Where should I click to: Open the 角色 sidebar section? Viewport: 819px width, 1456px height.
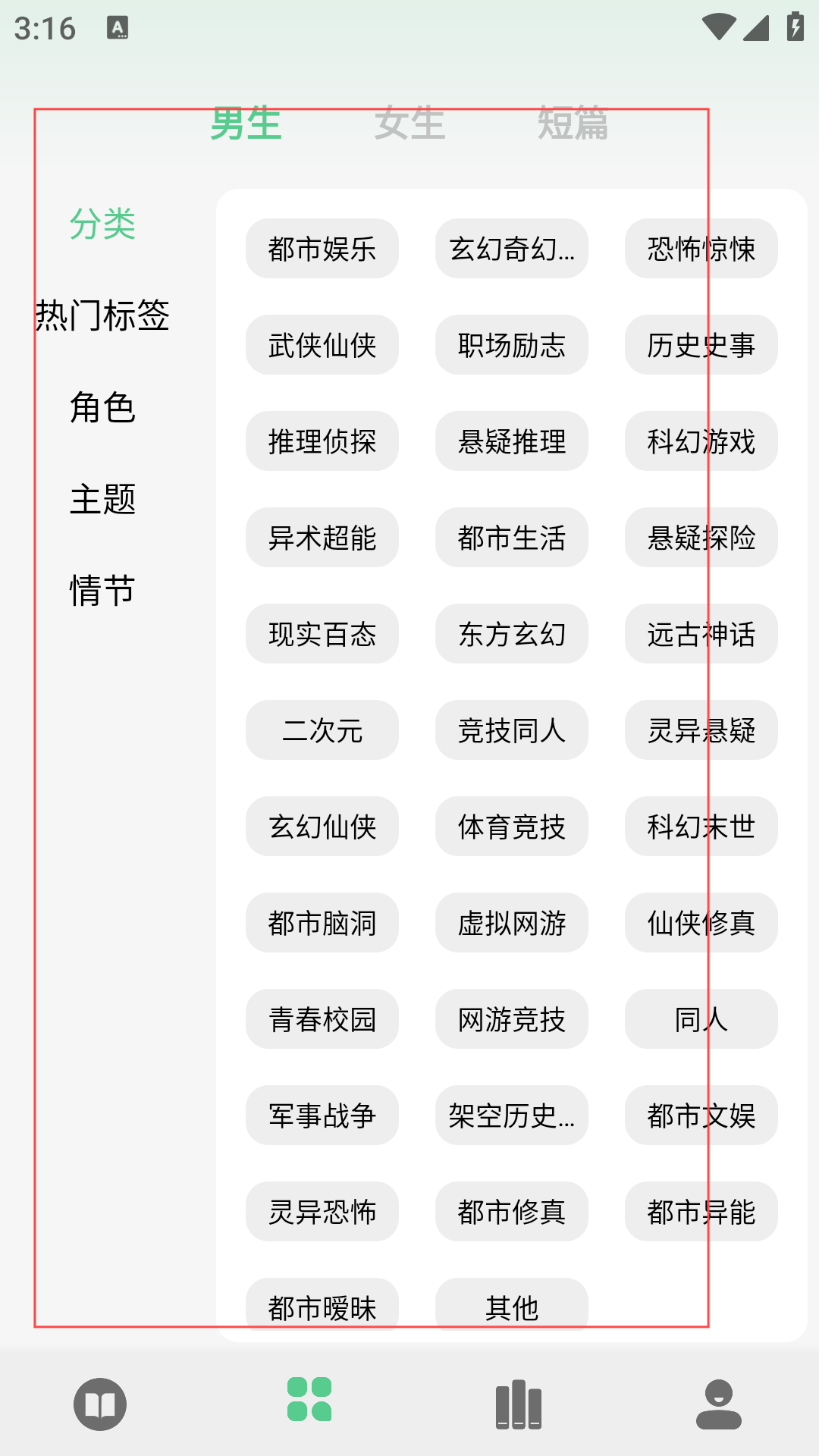click(x=102, y=407)
